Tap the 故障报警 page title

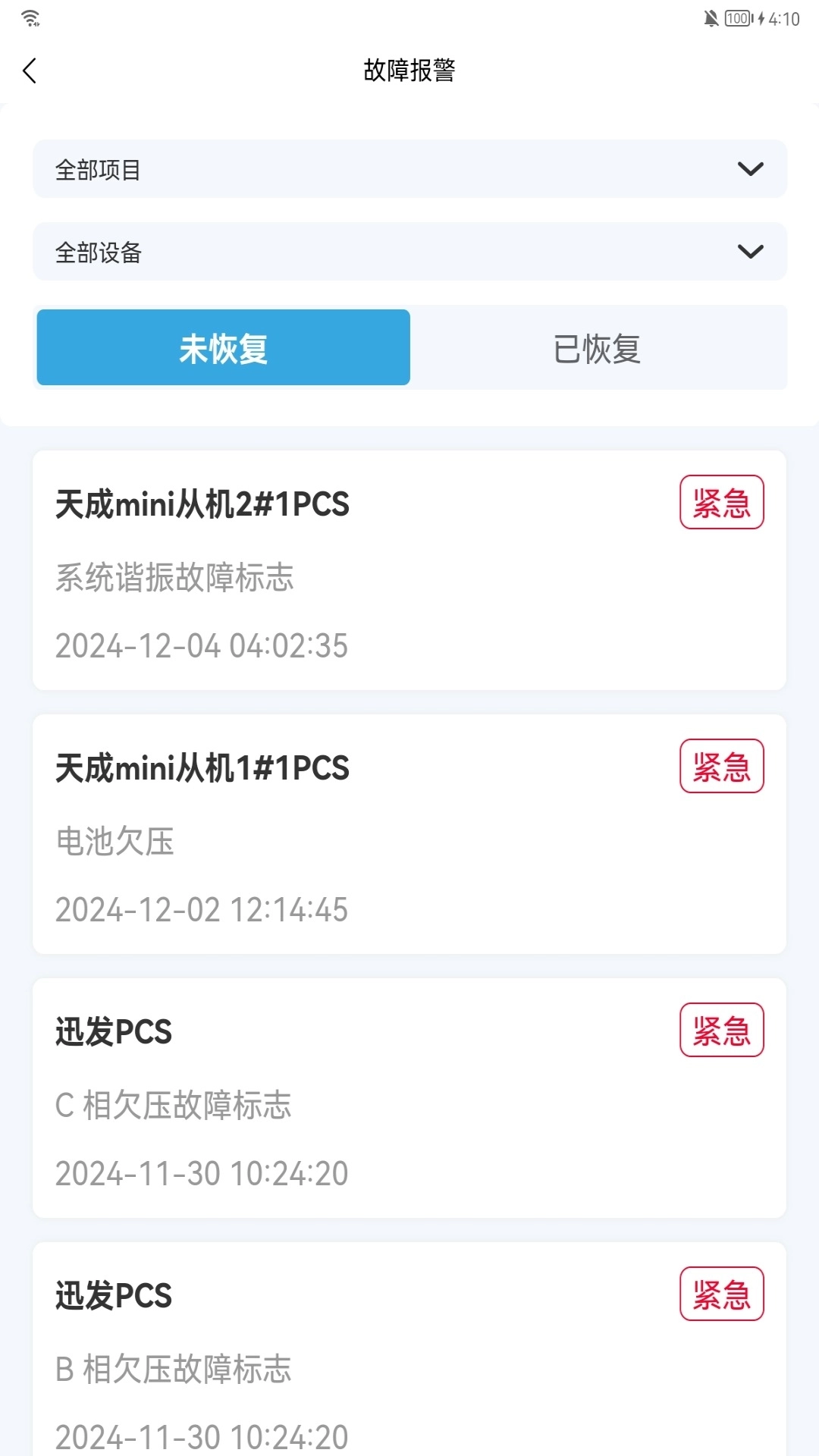[x=409, y=74]
